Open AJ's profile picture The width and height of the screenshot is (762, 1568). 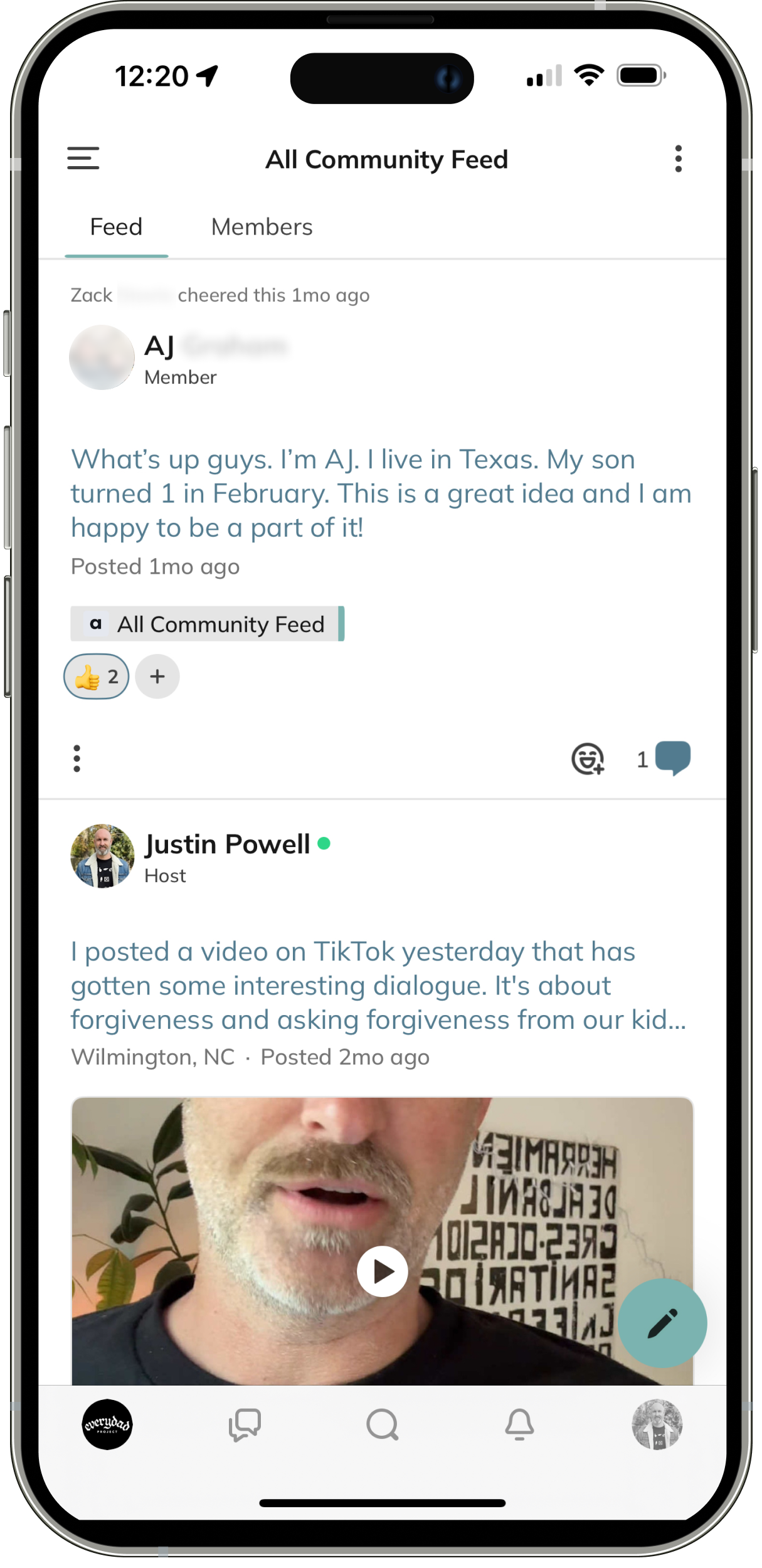click(102, 357)
